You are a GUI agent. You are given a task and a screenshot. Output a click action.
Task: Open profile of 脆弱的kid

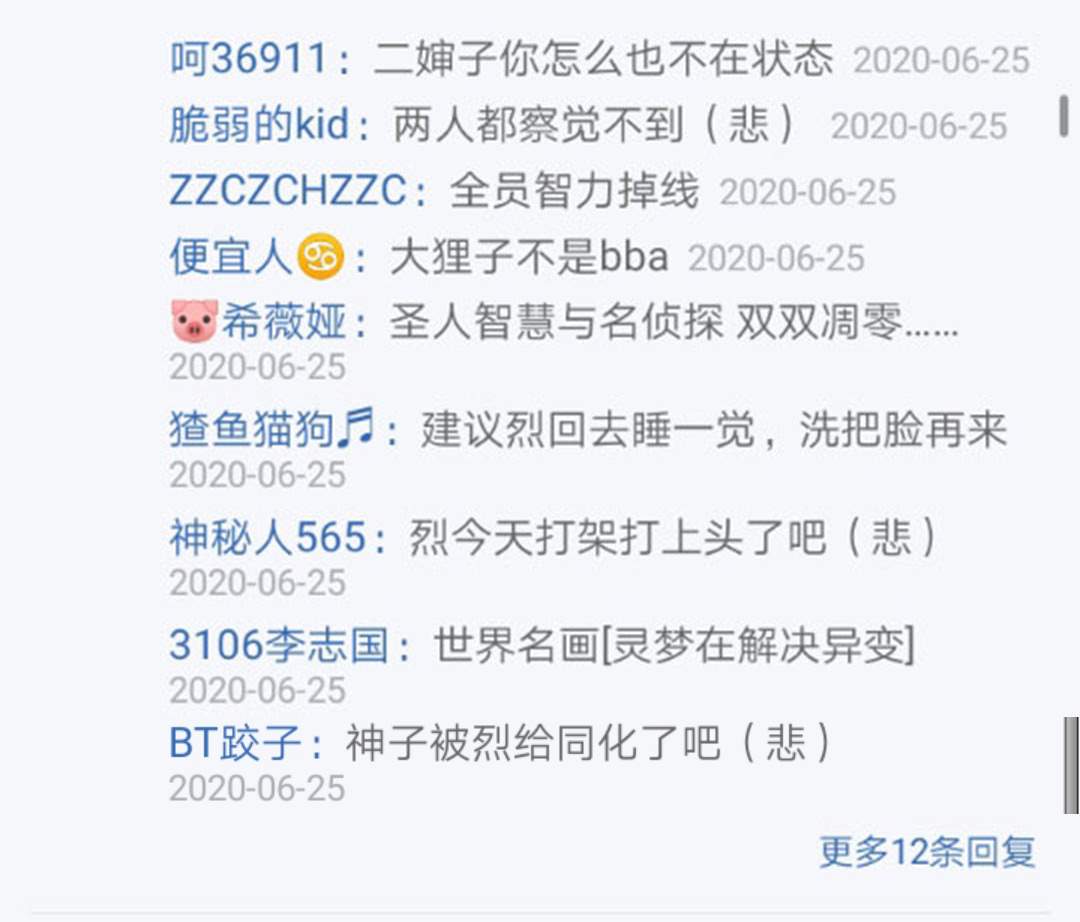click(259, 126)
